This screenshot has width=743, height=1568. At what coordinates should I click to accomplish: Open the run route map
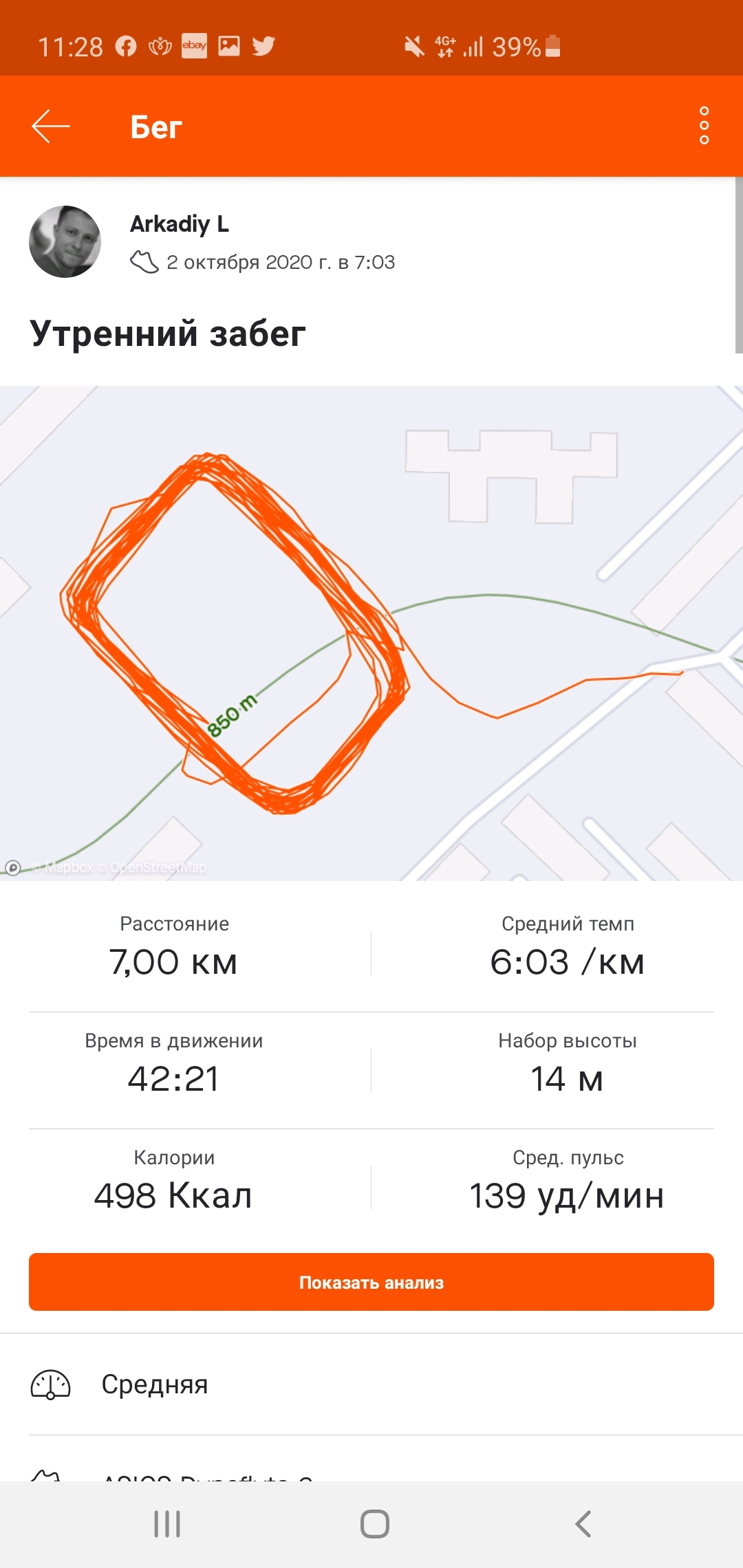click(x=371, y=633)
